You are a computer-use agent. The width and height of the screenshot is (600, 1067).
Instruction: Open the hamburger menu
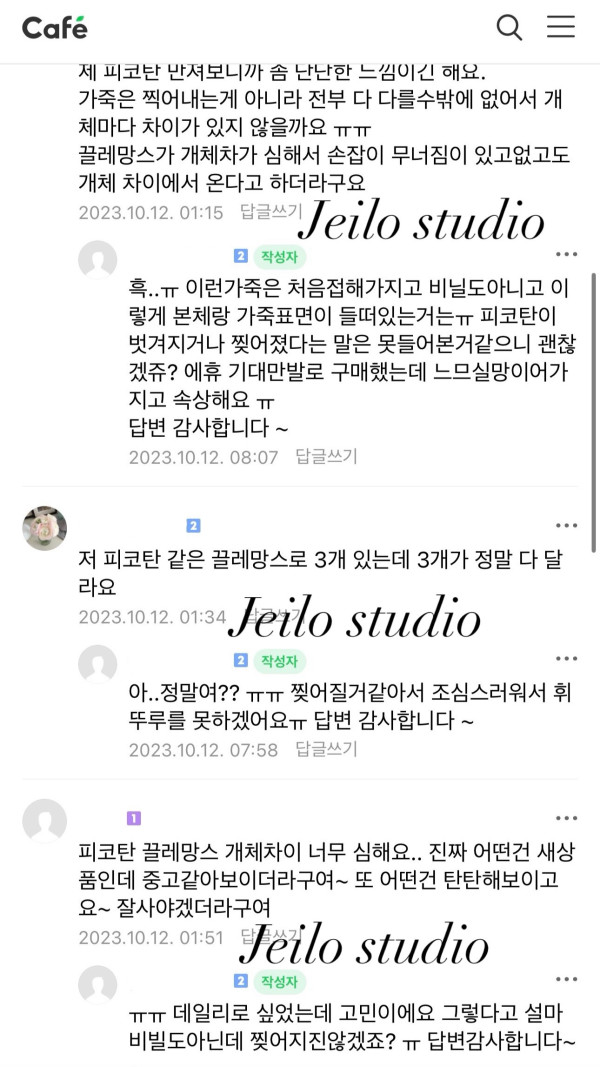[x=561, y=28]
